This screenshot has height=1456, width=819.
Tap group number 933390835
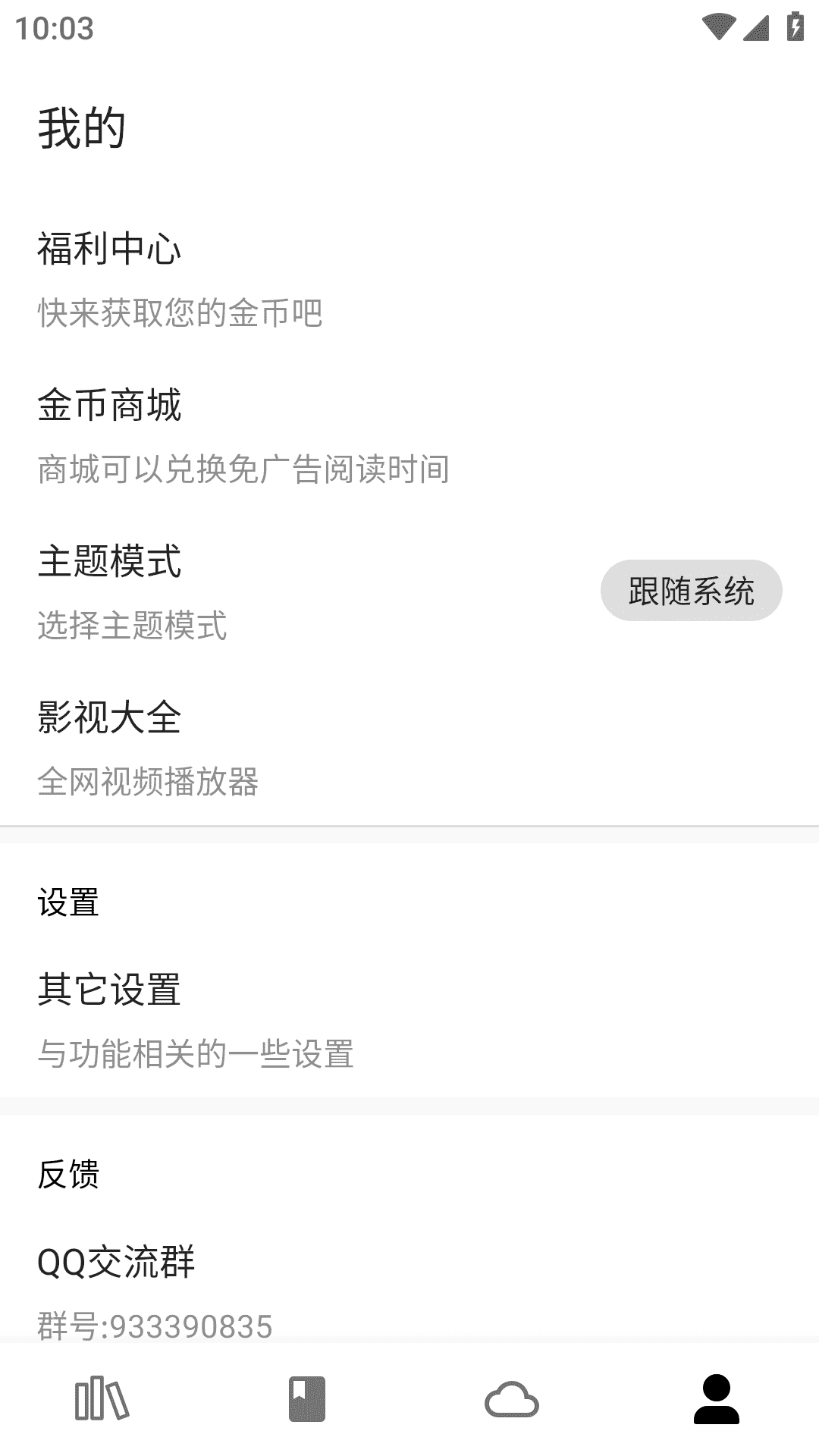[x=155, y=1323]
